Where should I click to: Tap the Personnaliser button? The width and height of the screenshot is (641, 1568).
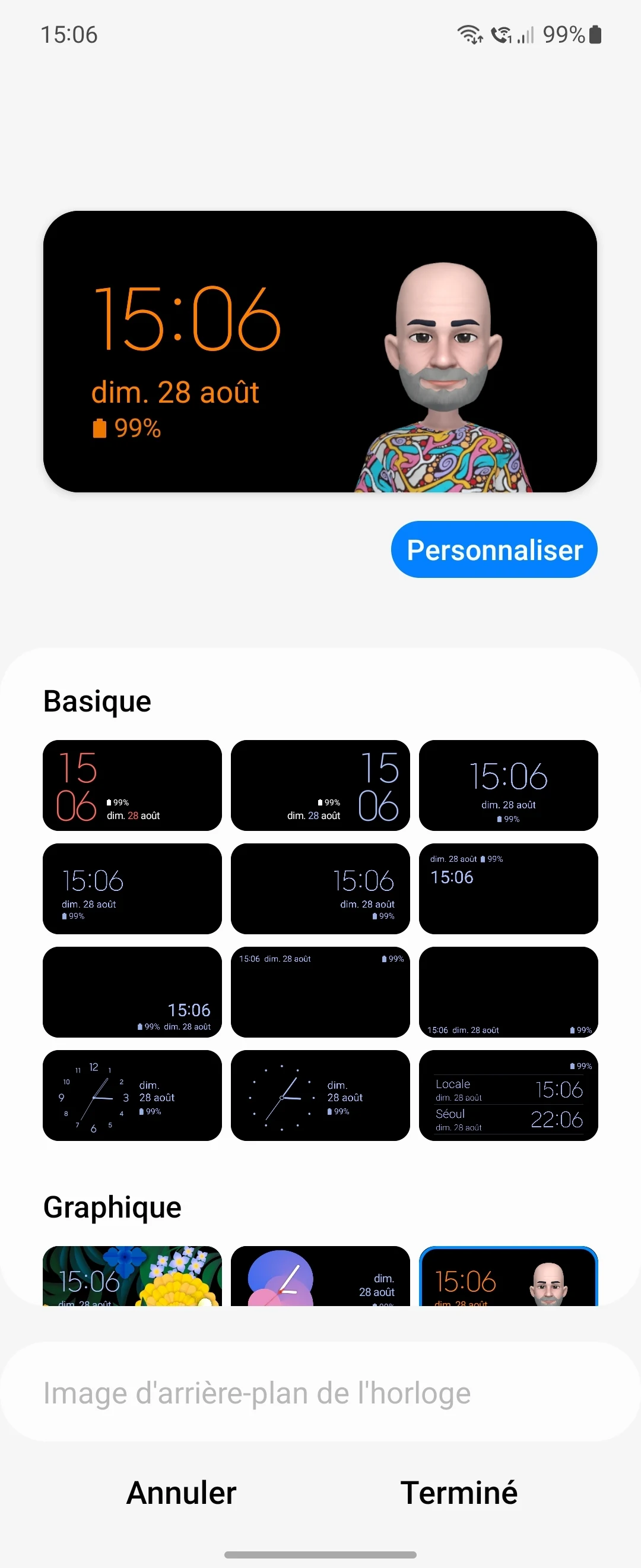[x=494, y=549]
